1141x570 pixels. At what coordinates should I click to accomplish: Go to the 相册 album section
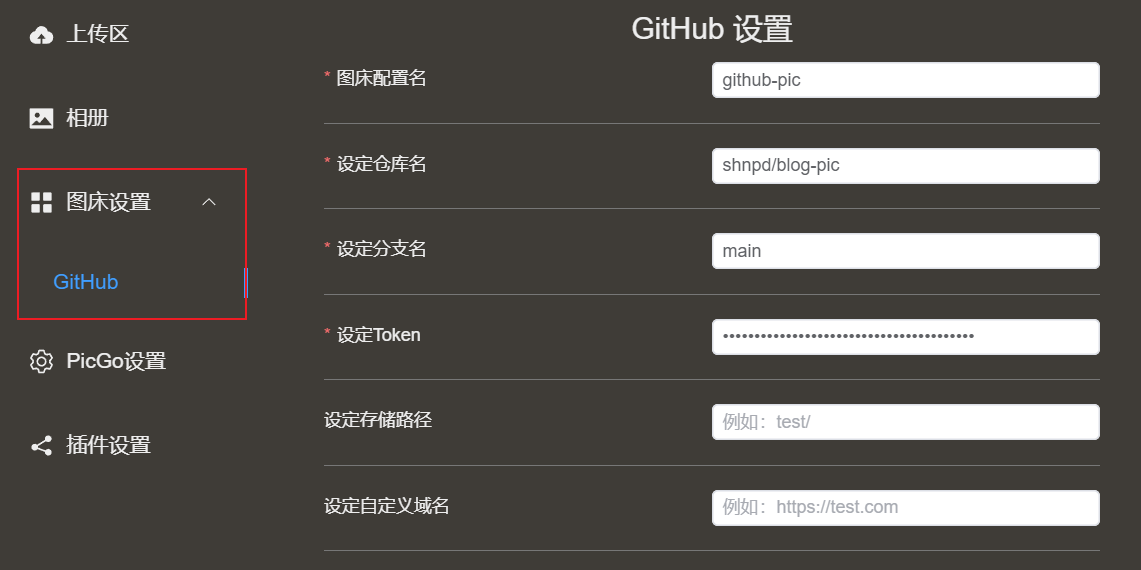tap(87, 118)
